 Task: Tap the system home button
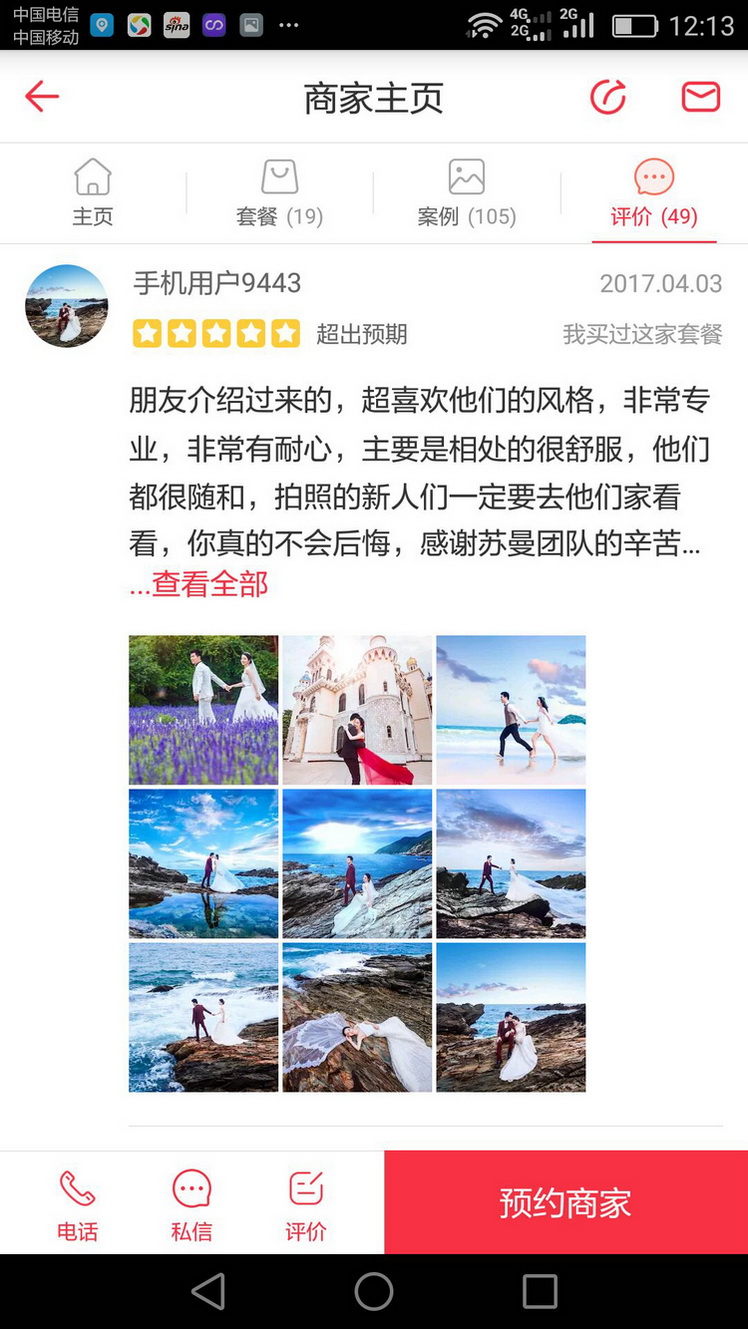(x=374, y=1291)
